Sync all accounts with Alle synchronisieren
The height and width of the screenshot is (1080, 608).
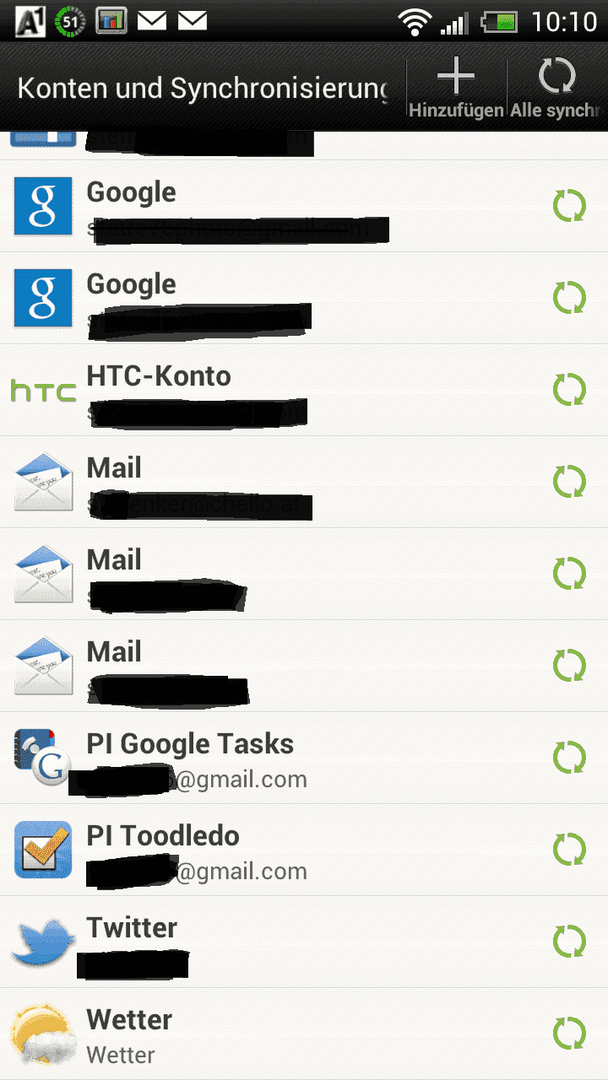[558, 88]
